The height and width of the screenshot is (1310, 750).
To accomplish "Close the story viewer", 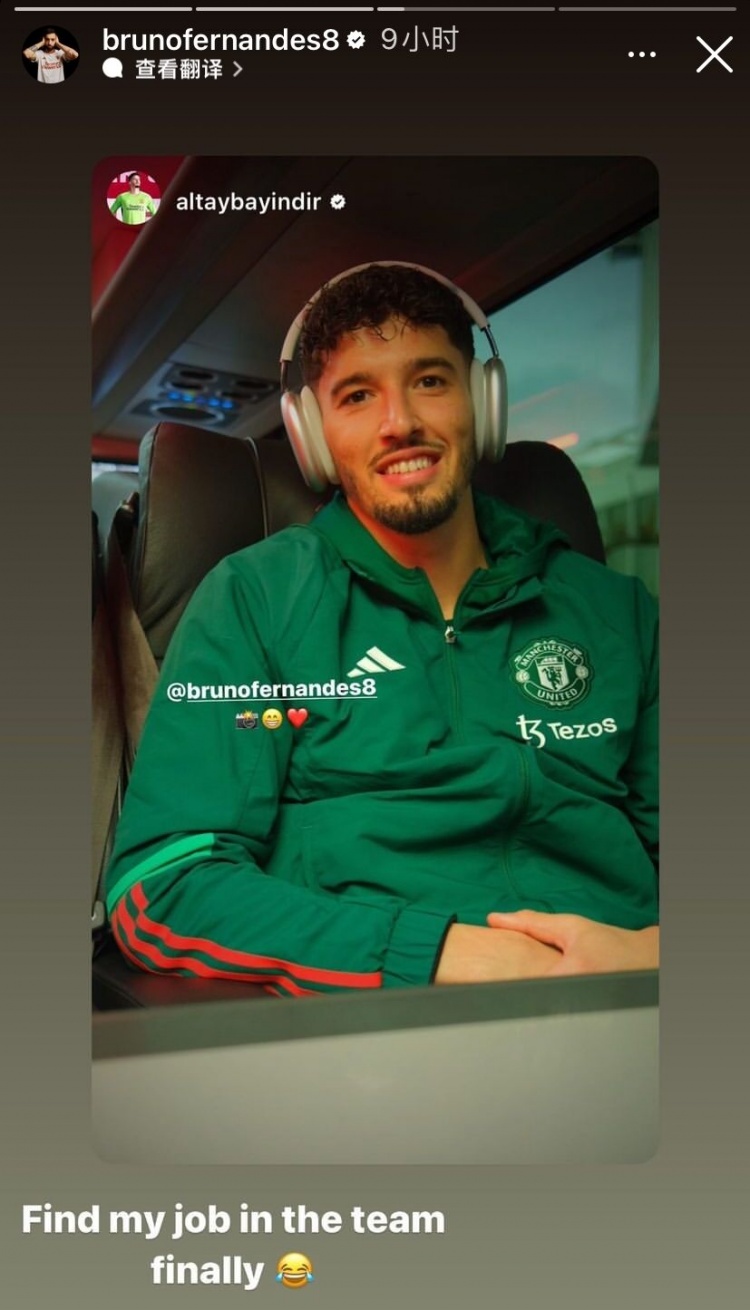I will click(714, 54).
